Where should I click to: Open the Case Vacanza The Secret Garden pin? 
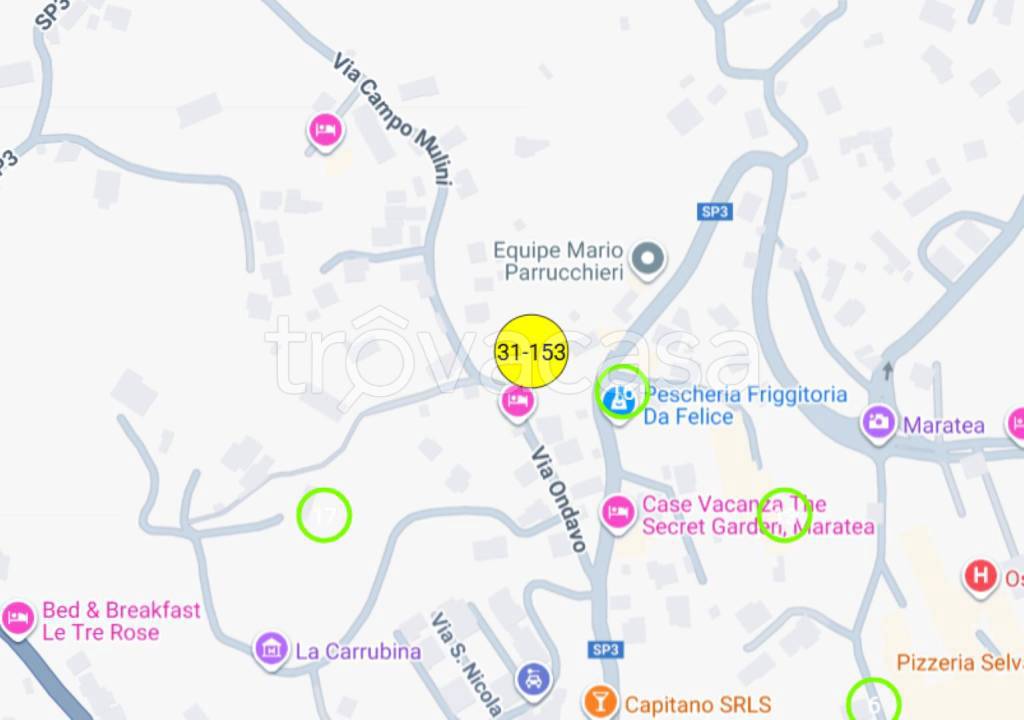tap(618, 512)
